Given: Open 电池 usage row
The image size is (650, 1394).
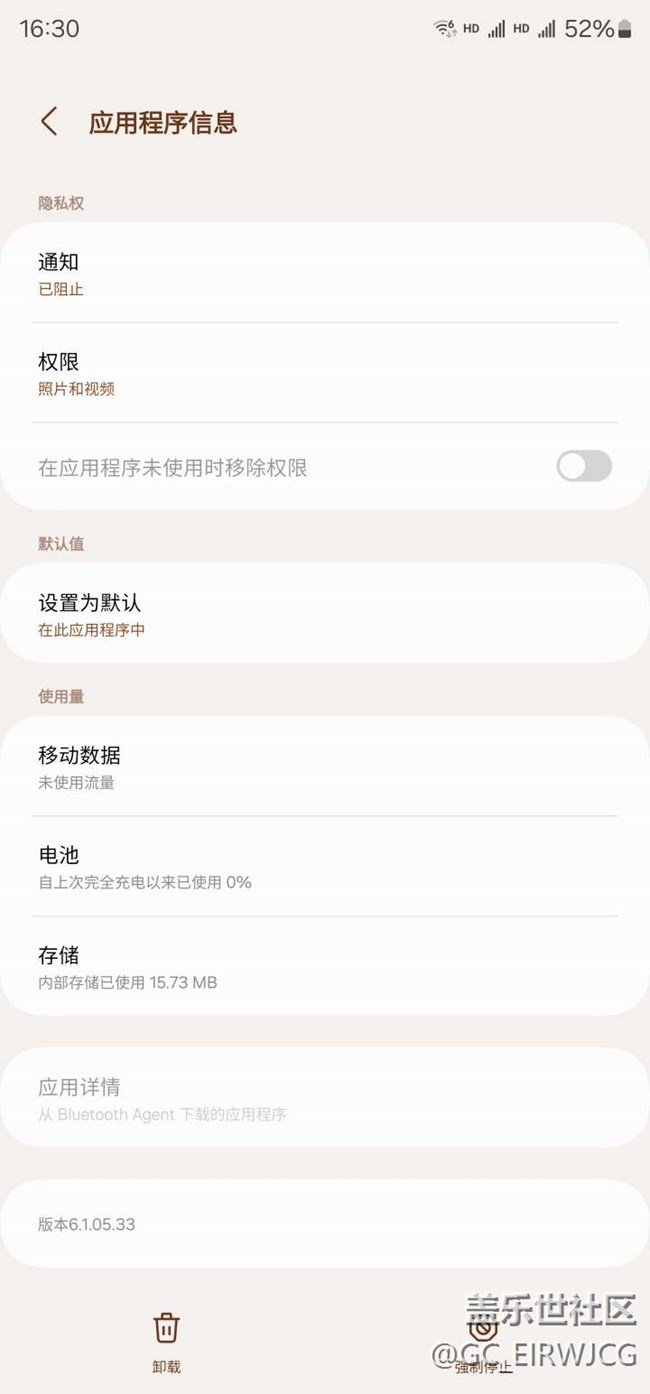Looking at the screenshot, I should click(325, 866).
